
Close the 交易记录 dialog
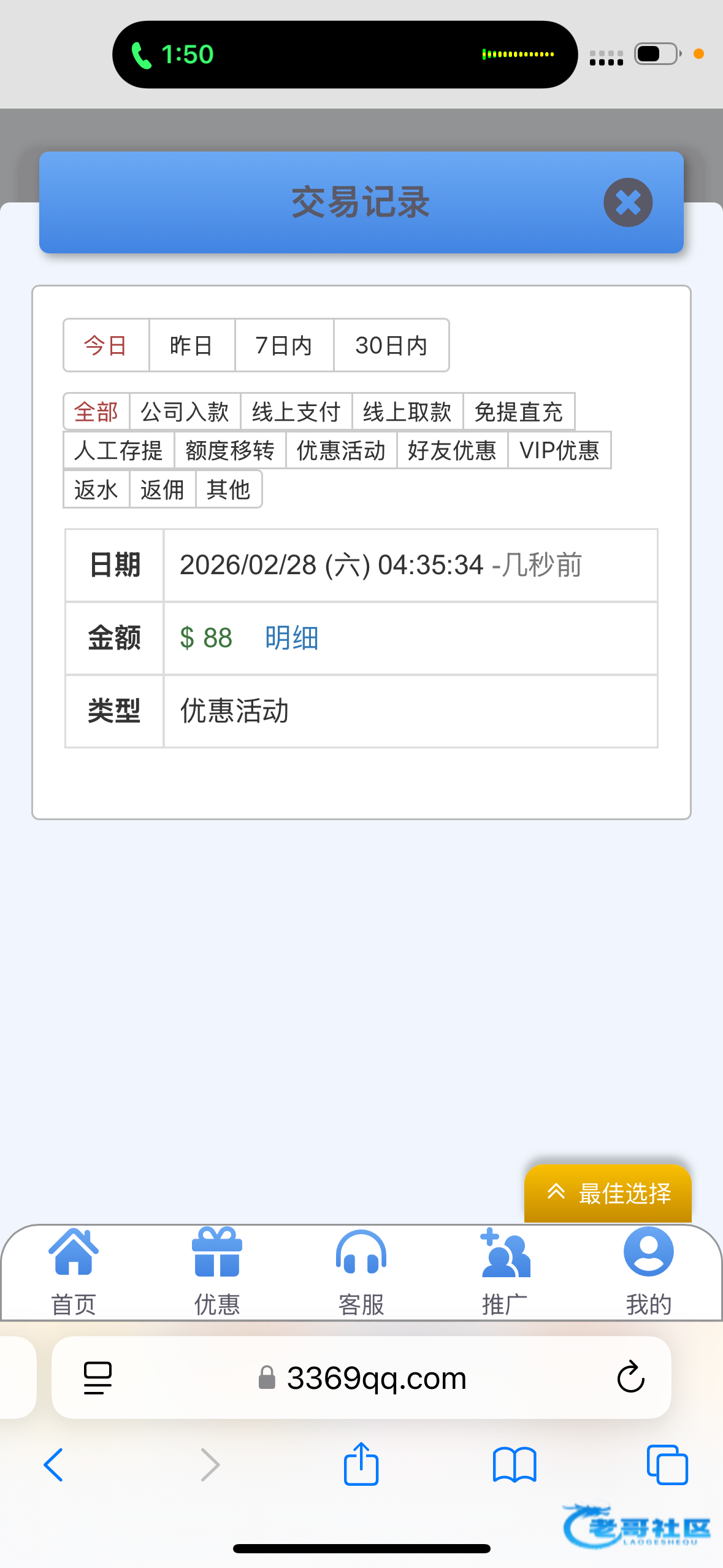pos(628,202)
